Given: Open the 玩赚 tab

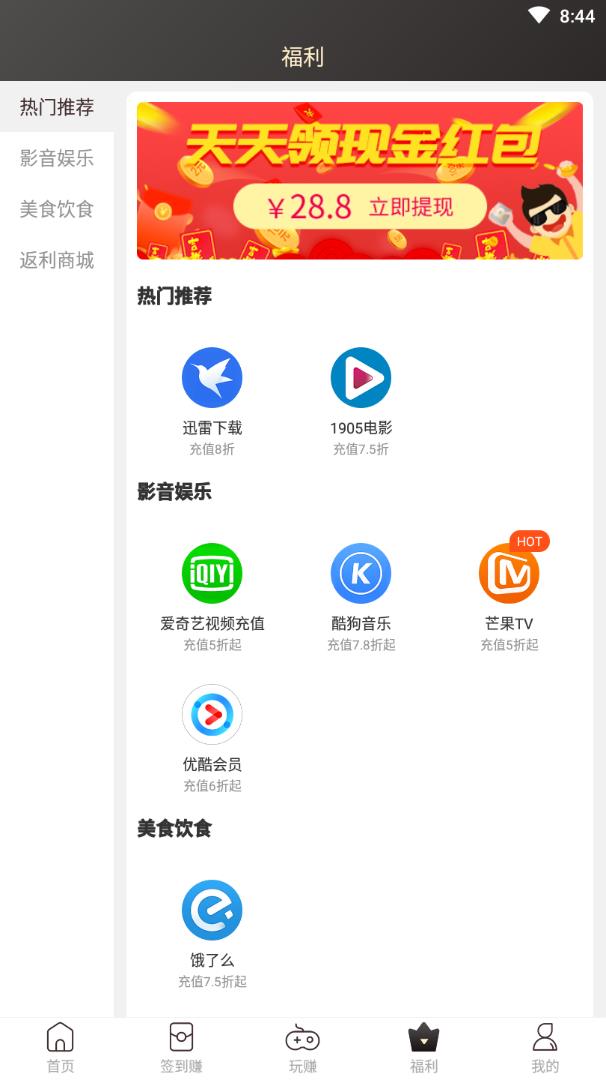Looking at the screenshot, I should click(302, 1048).
